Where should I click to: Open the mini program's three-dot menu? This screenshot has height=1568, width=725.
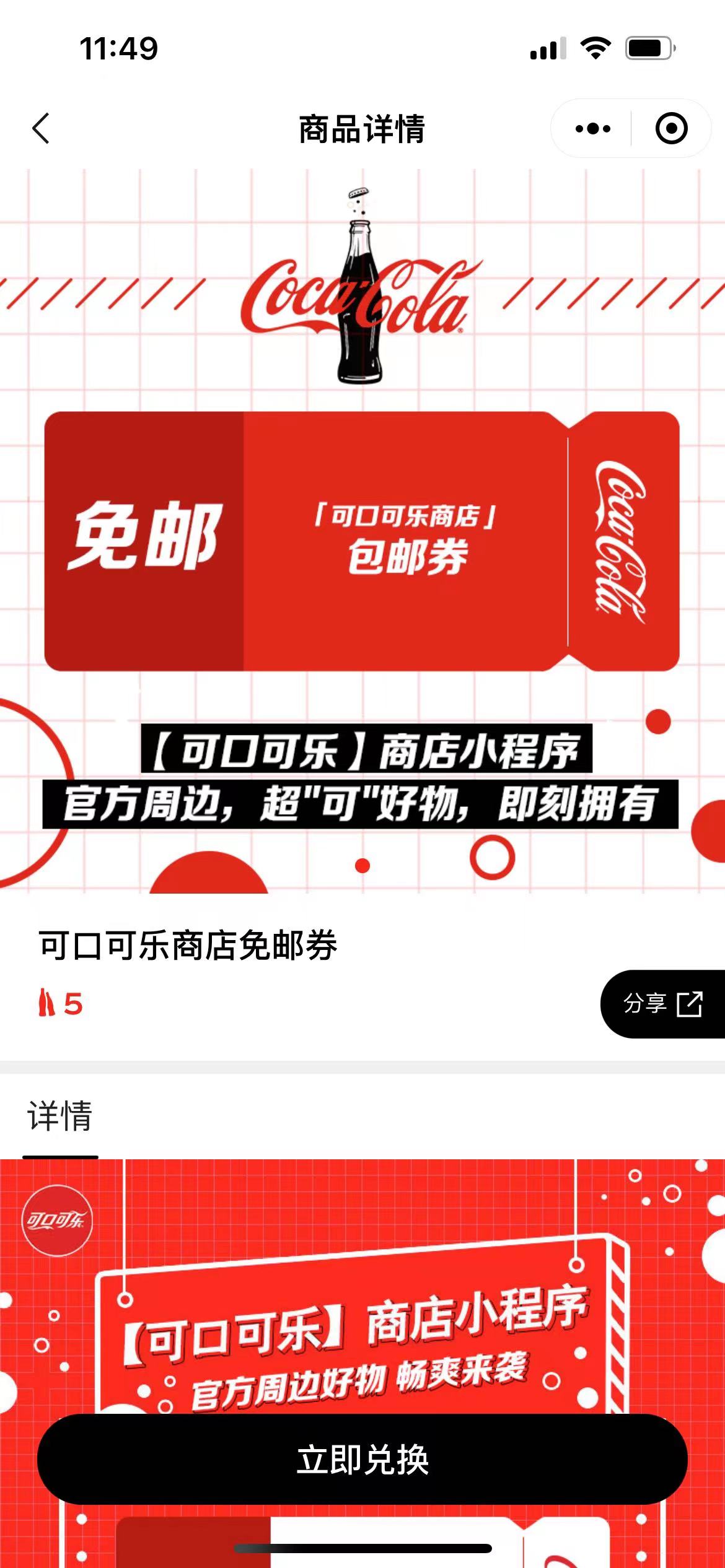coord(592,129)
